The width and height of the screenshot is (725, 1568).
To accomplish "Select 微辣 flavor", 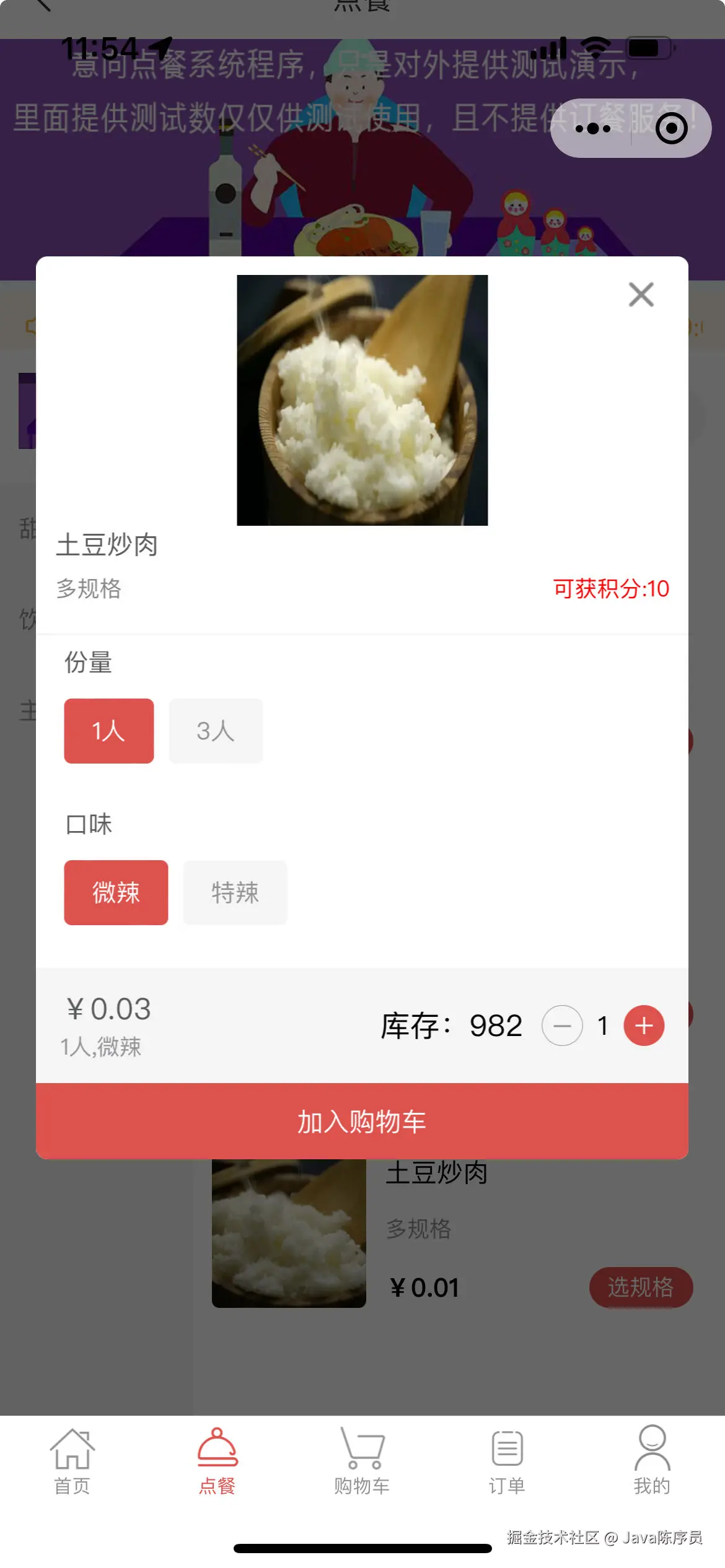I will click(x=116, y=892).
